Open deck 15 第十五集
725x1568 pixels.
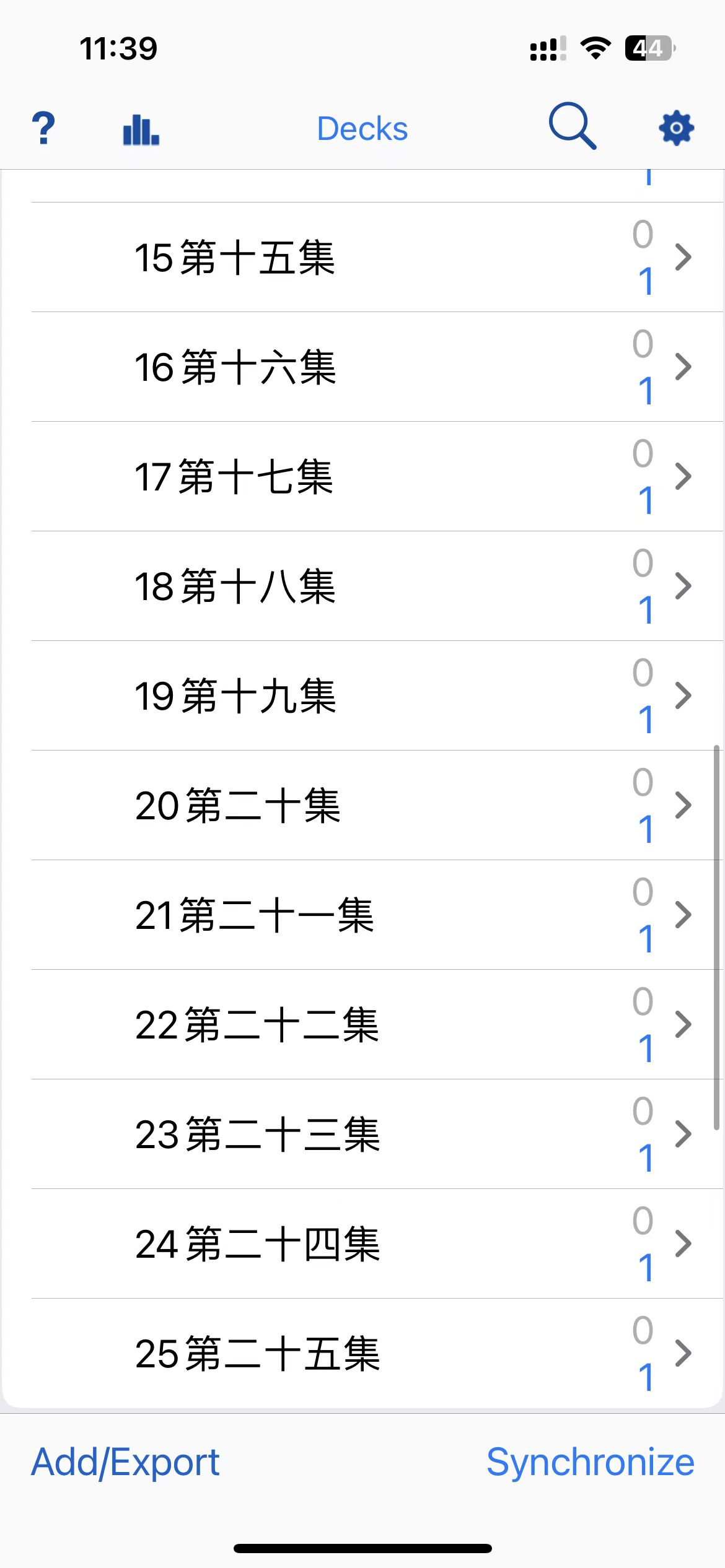pos(377,257)
